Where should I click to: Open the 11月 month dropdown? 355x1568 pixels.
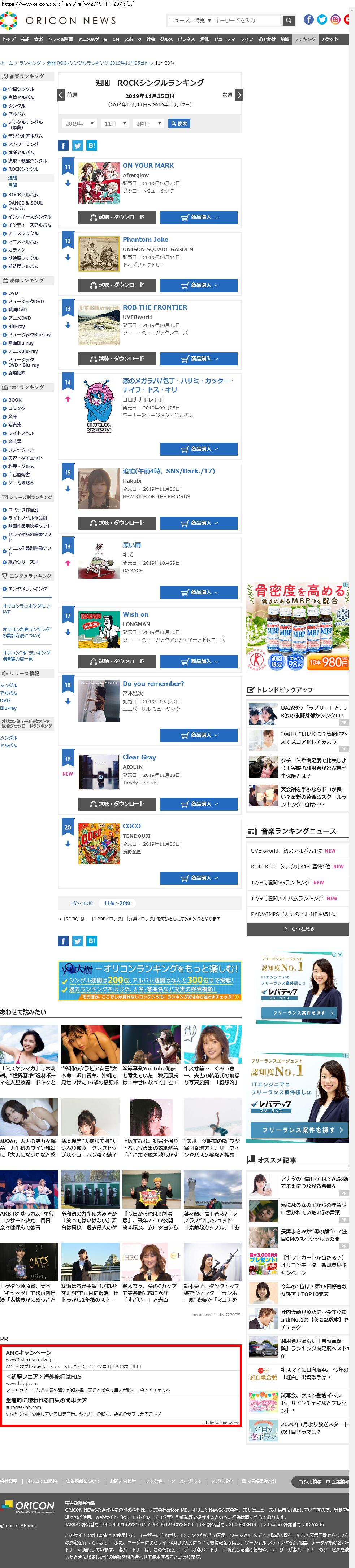114,123
